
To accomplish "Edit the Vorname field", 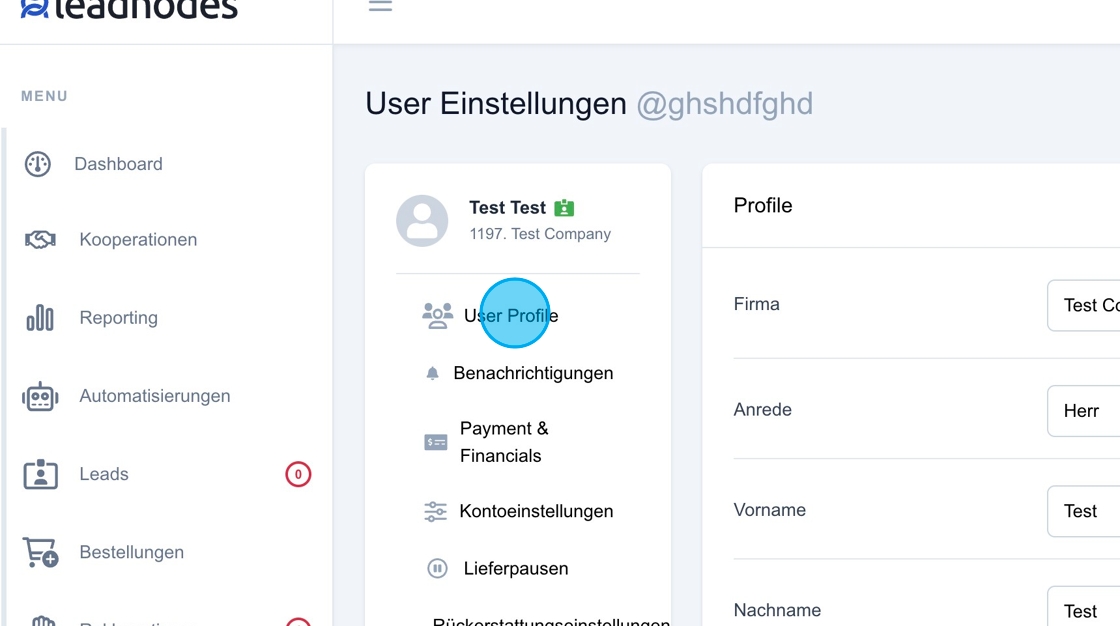I will (1085, 511).
